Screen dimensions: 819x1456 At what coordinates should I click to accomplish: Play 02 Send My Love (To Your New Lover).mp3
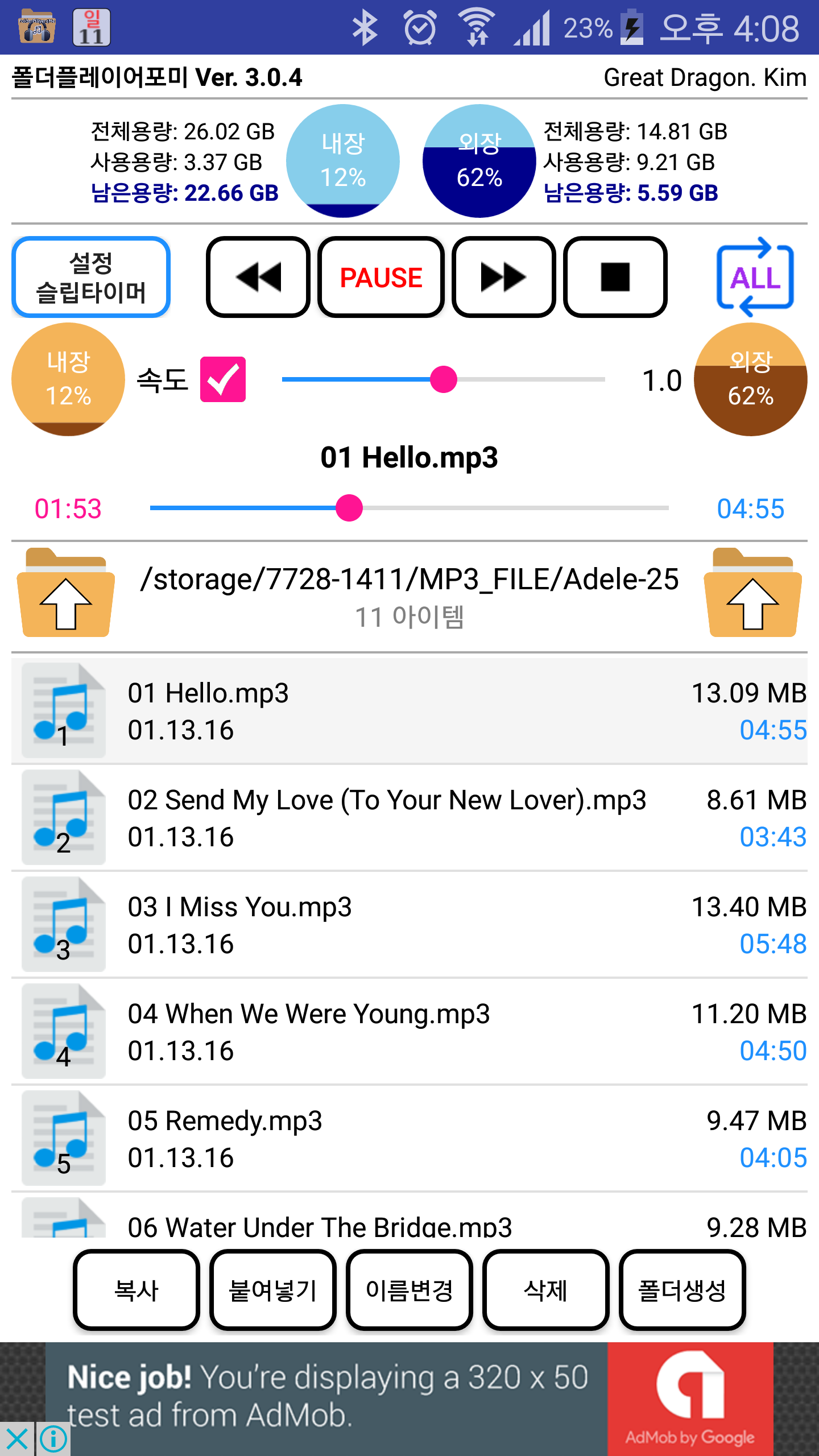coord(387,817)
